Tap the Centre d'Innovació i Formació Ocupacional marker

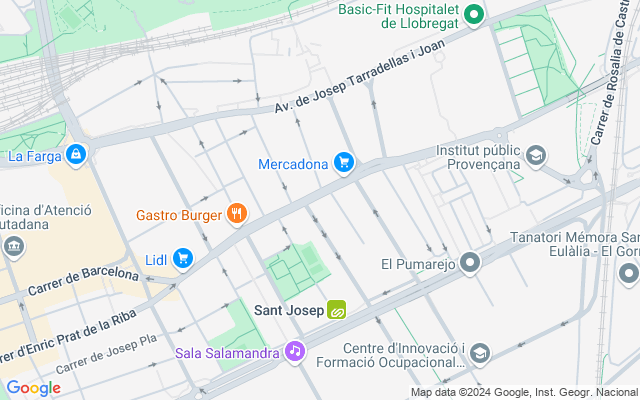click(x=481, y=353)
